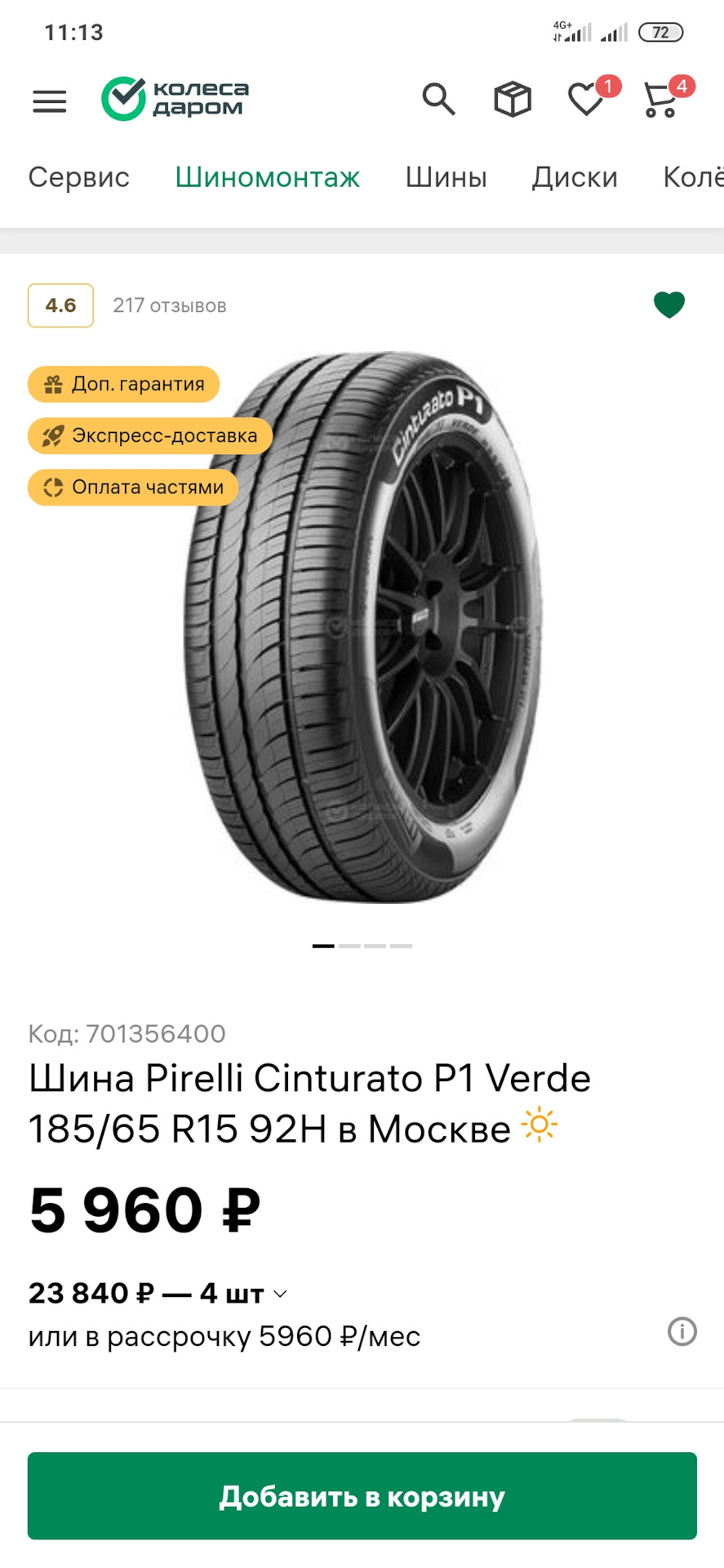Switch to the Шины tab

pos(446,177)
